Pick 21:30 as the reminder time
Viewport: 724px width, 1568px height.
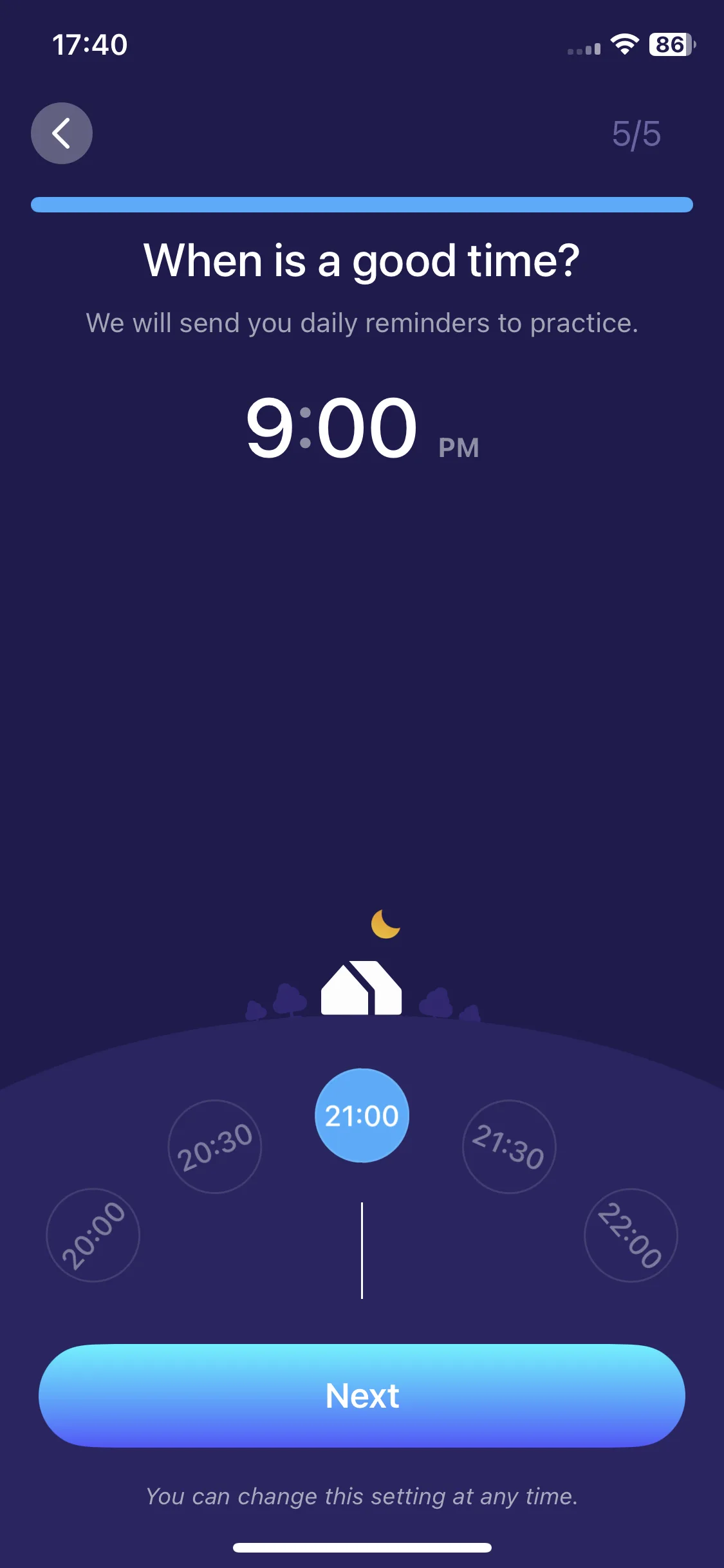point(508,1146)
